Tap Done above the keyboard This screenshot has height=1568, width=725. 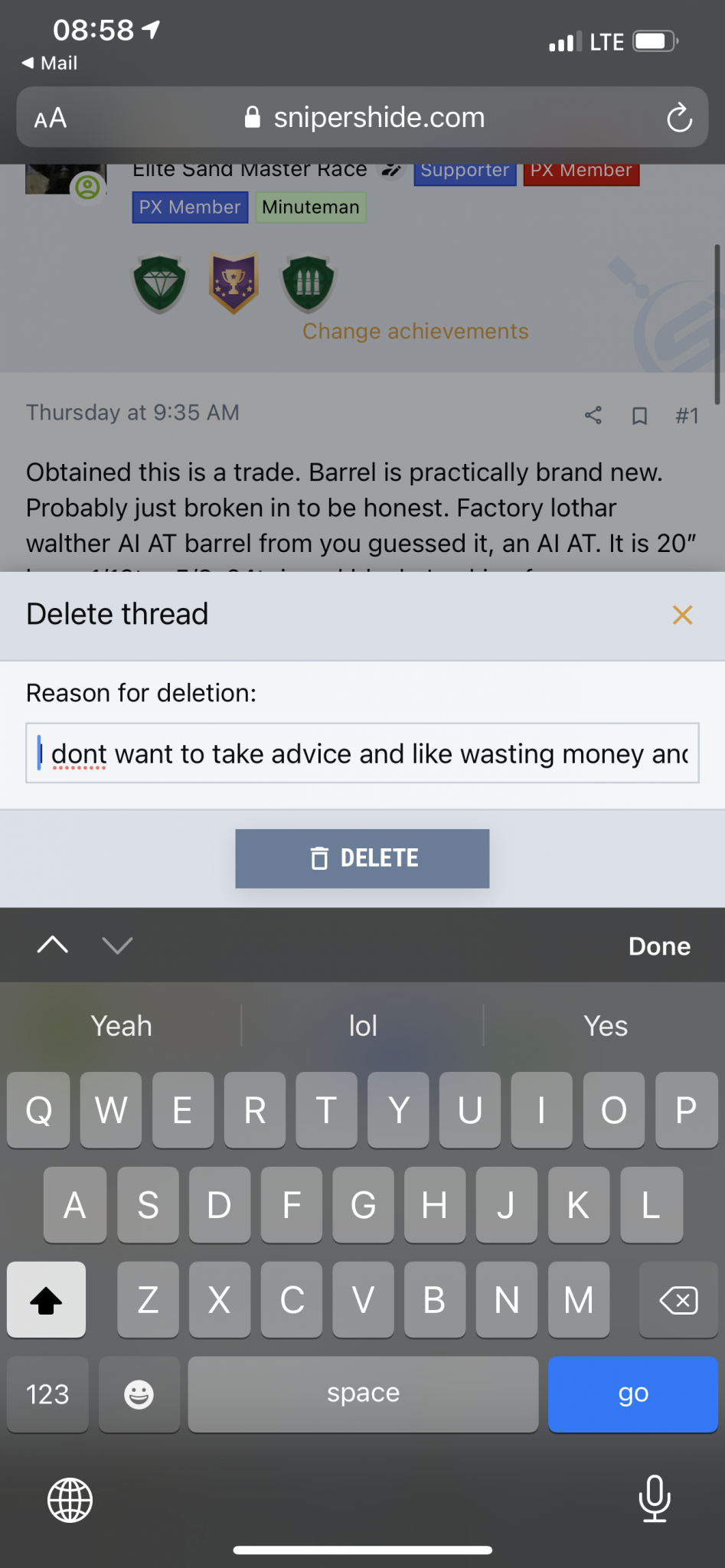tap(658, 946)
